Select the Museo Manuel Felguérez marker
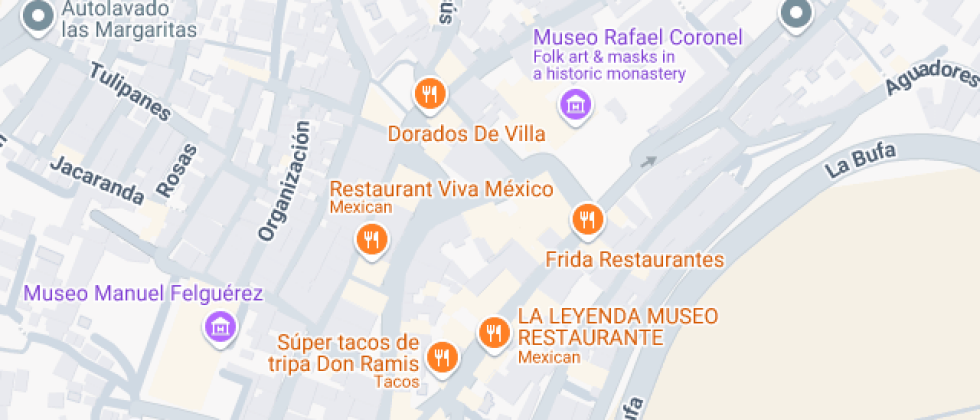This screenshot has width=980, height=420. point(221,327)
